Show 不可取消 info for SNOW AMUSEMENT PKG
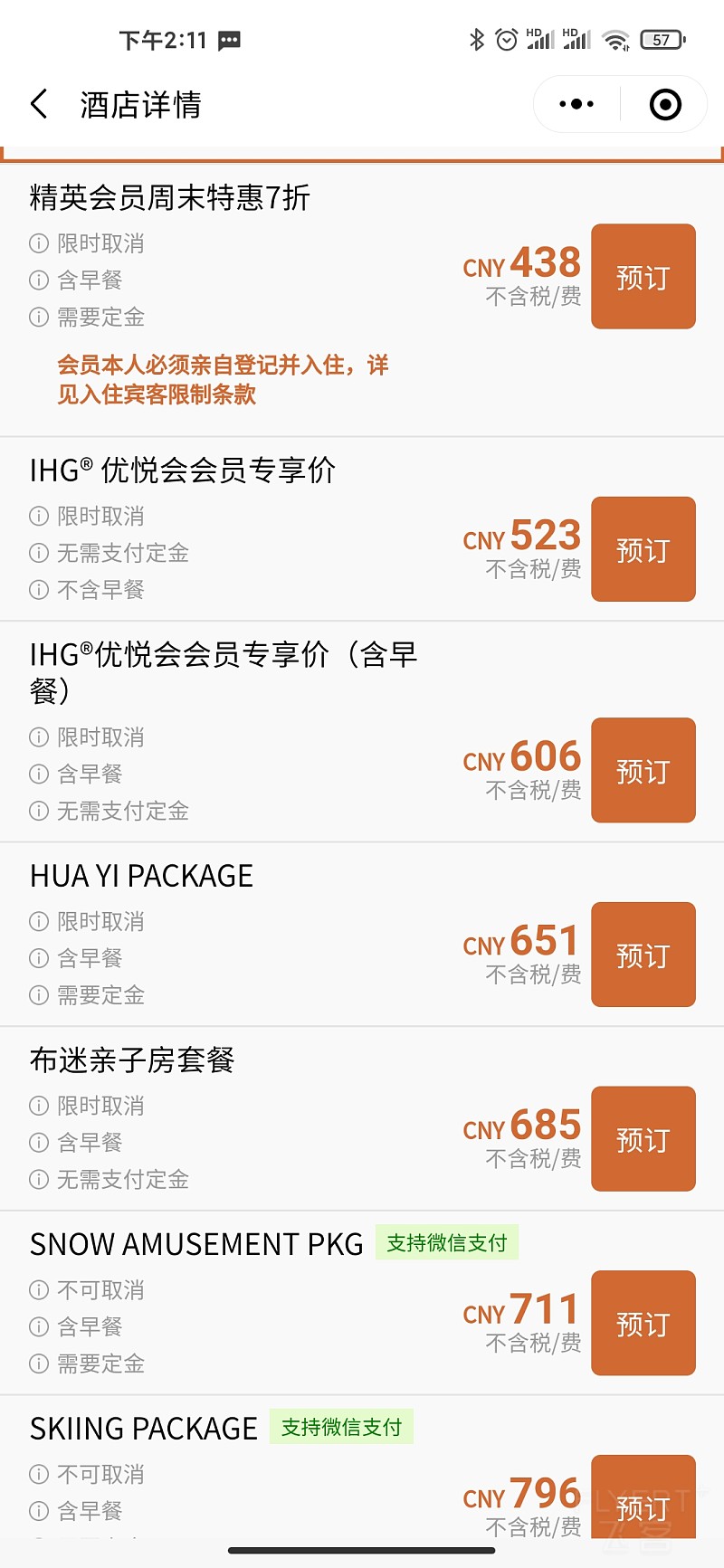724x1568 pixels. (39, 1290)
